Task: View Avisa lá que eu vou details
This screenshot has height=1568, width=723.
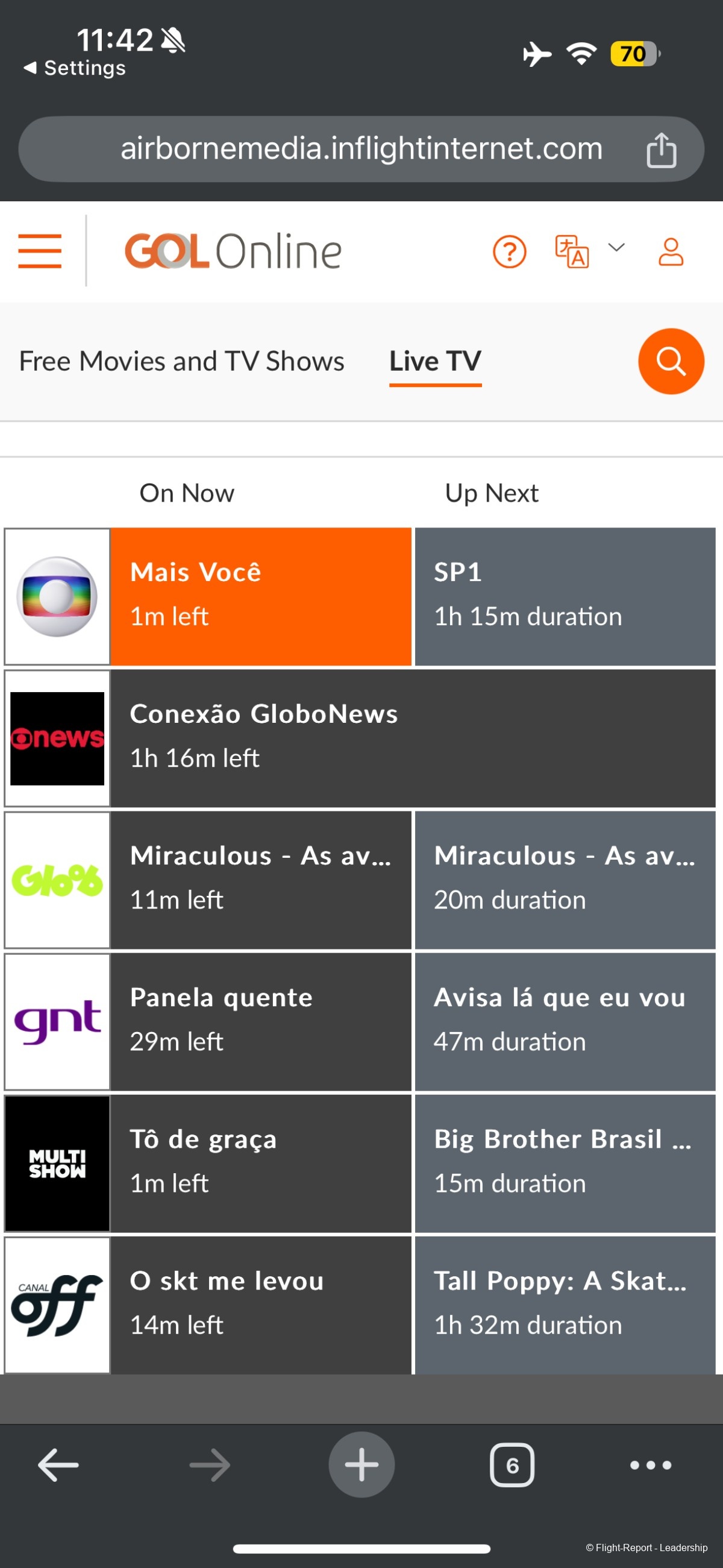Action: pos(565,1021)
